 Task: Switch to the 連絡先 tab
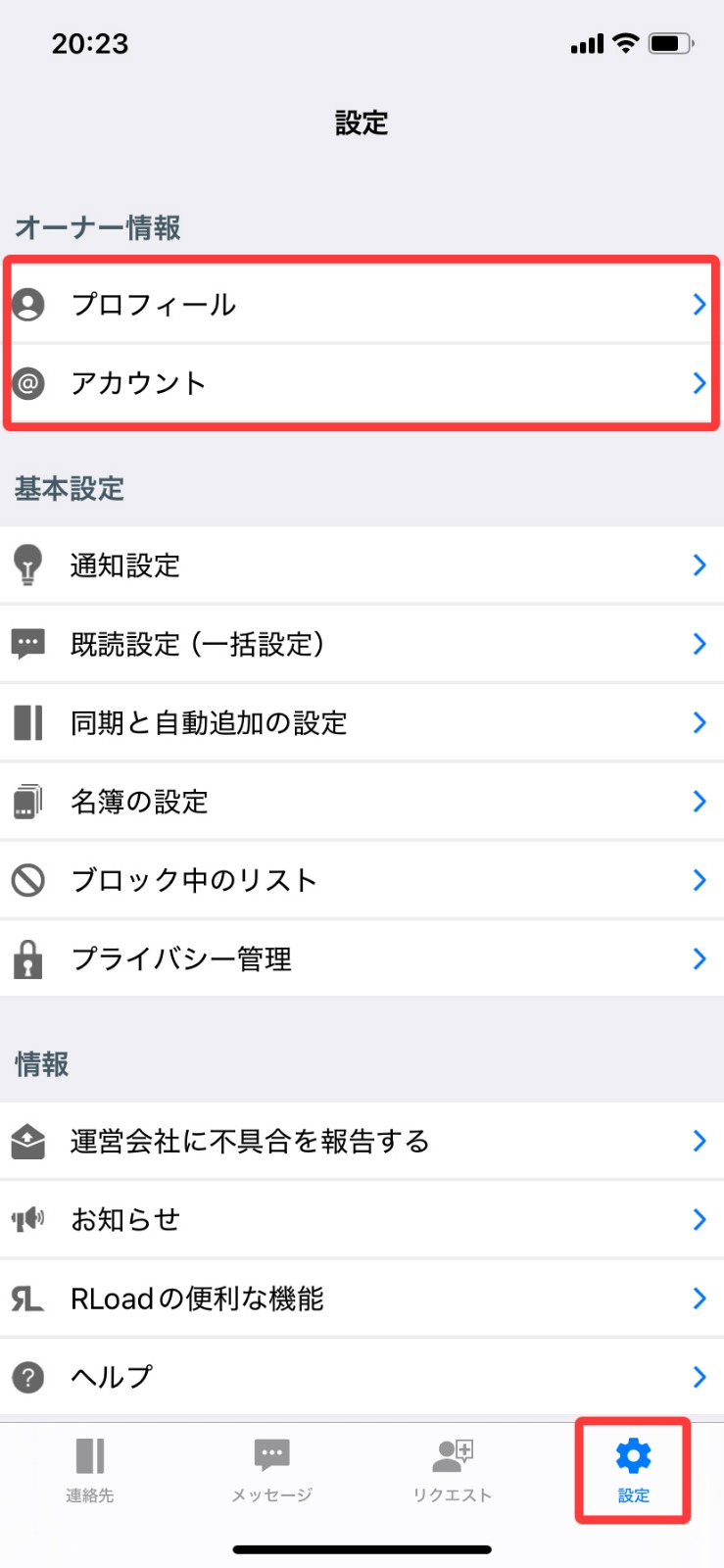coord(90,1470)
